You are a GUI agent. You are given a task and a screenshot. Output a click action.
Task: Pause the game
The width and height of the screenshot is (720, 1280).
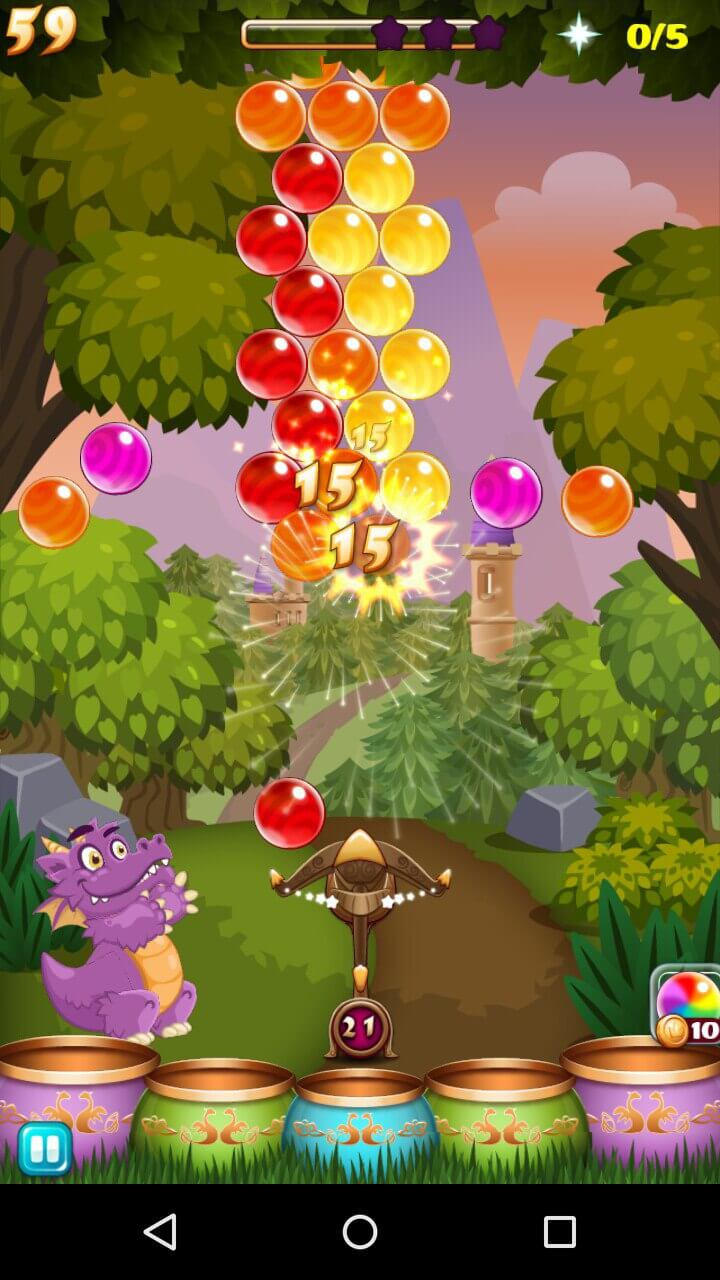click(44, 1148)
